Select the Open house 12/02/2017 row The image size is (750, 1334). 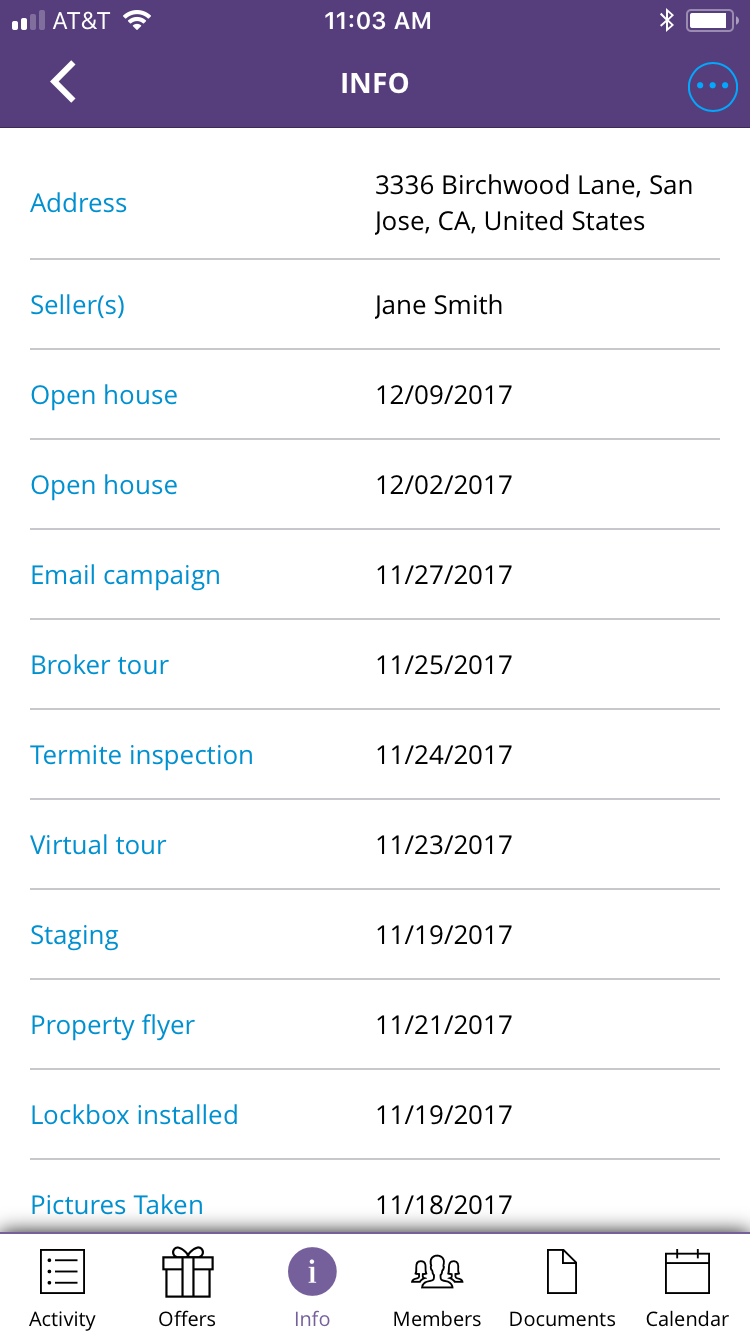[375, 485]
